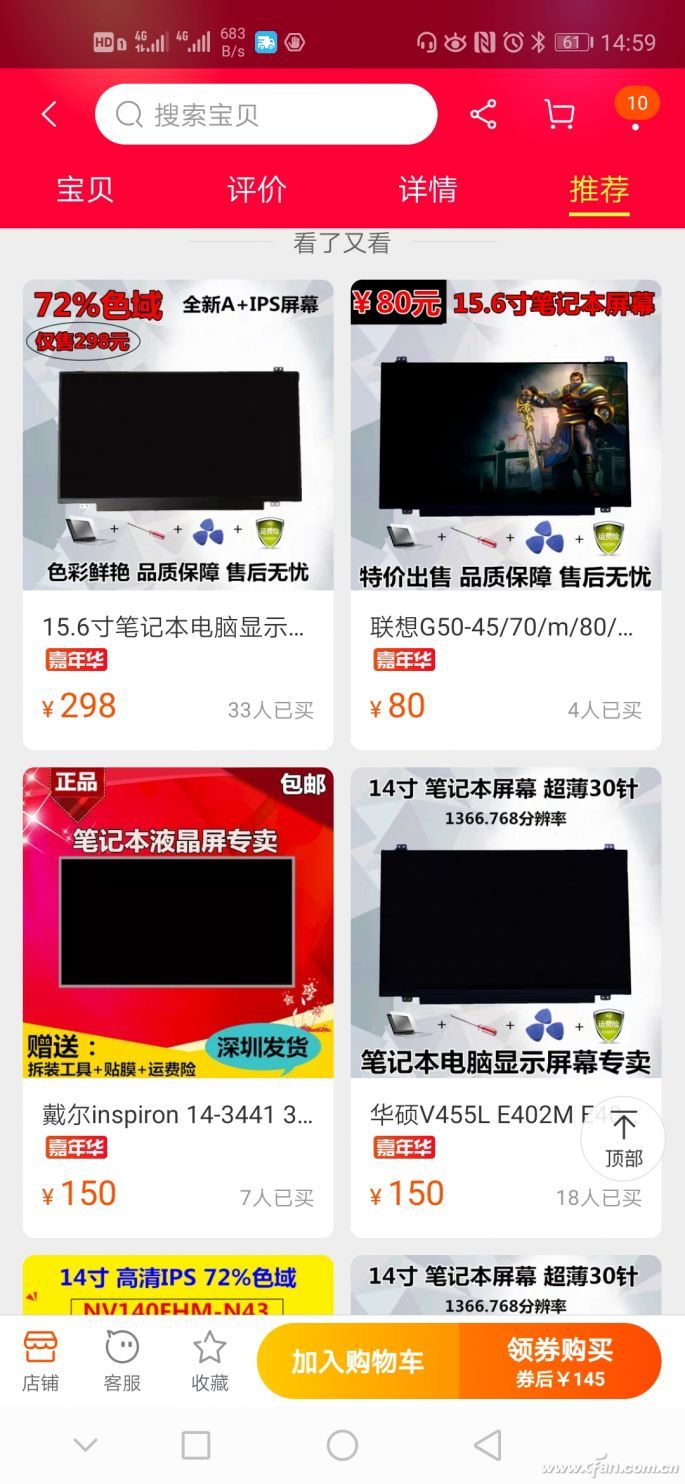This screenshot has width=685, height=1484.
Task: Visit the 店铺 store page
Action: click(41, 1361)
